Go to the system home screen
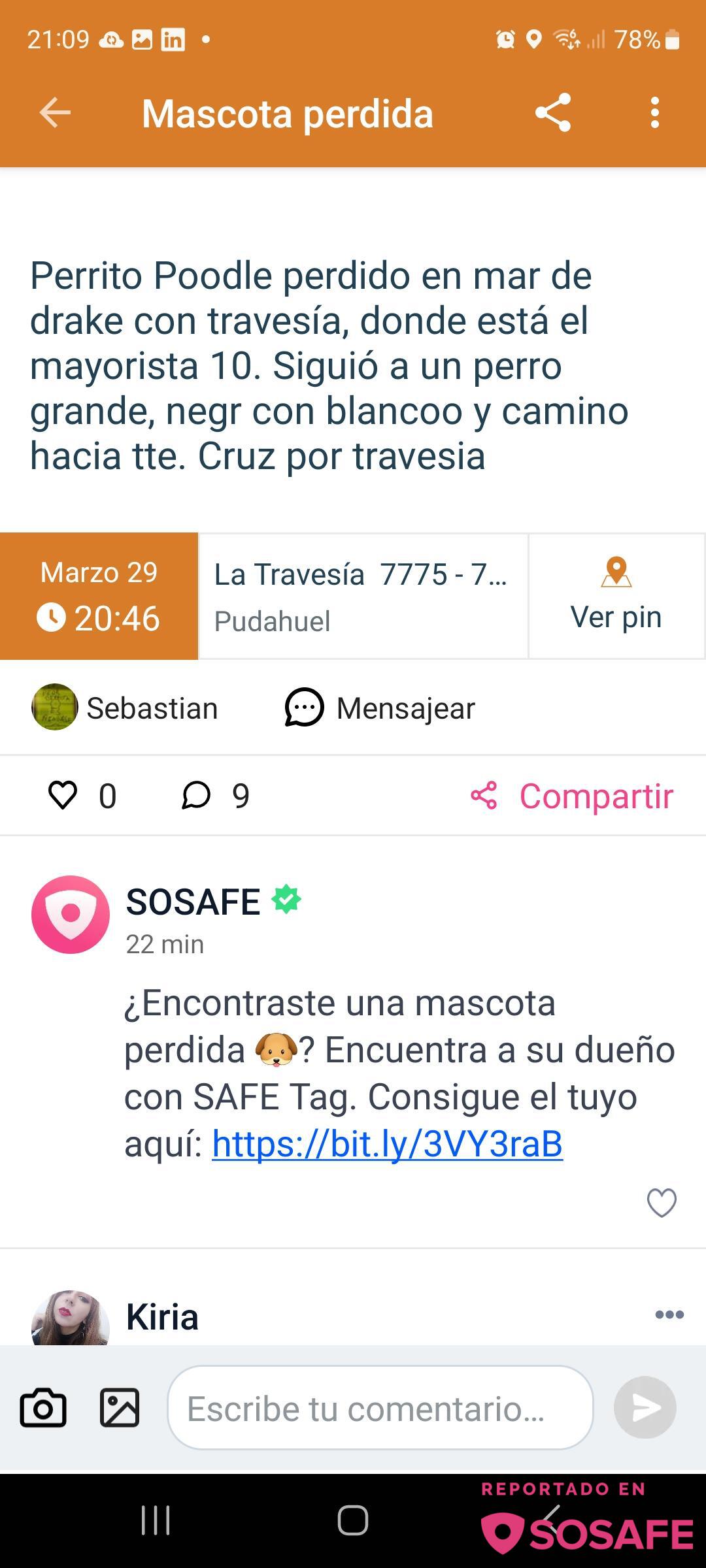The image size is (706, 1568). coord(353,1520)
